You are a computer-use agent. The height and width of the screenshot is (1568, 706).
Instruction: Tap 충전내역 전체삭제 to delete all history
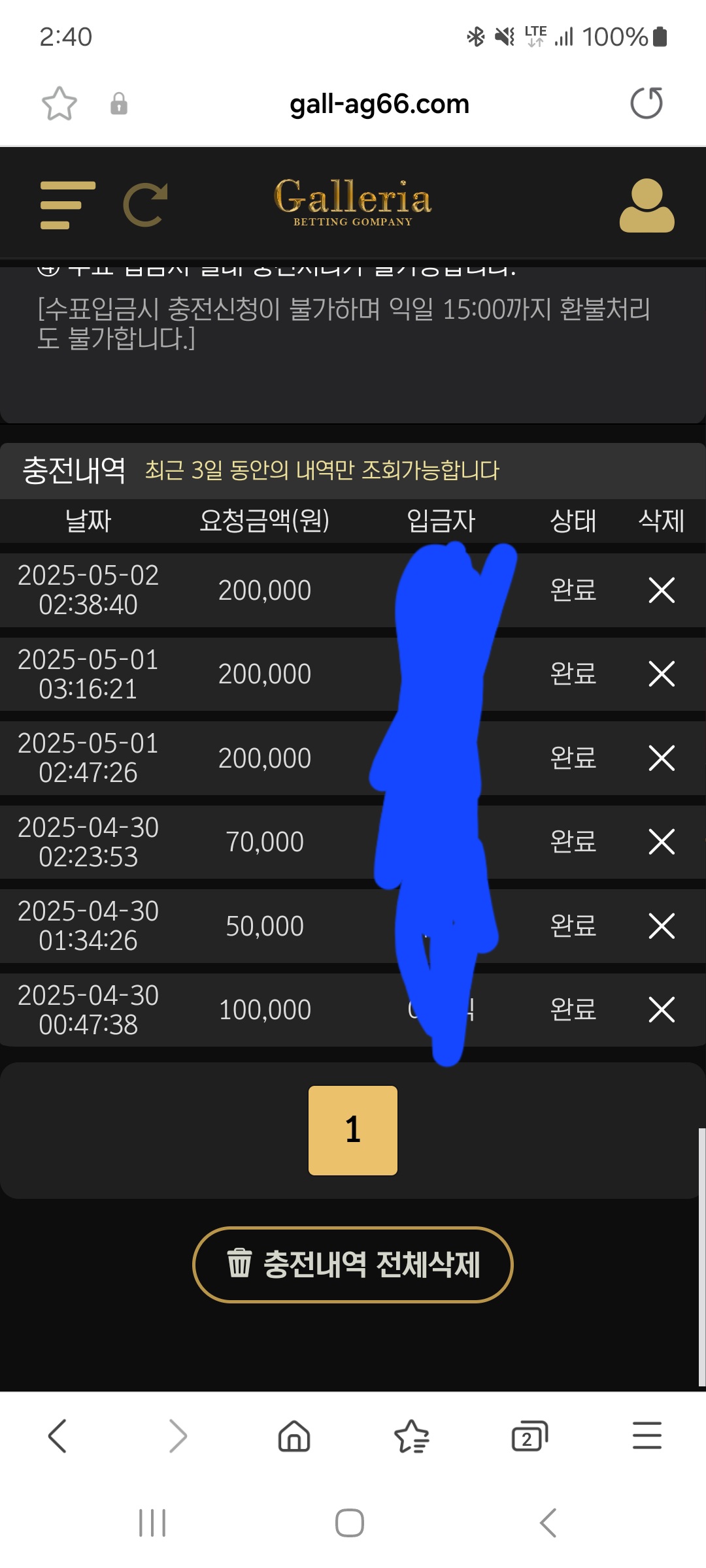pyautogui.click(x=353, y=1264)
